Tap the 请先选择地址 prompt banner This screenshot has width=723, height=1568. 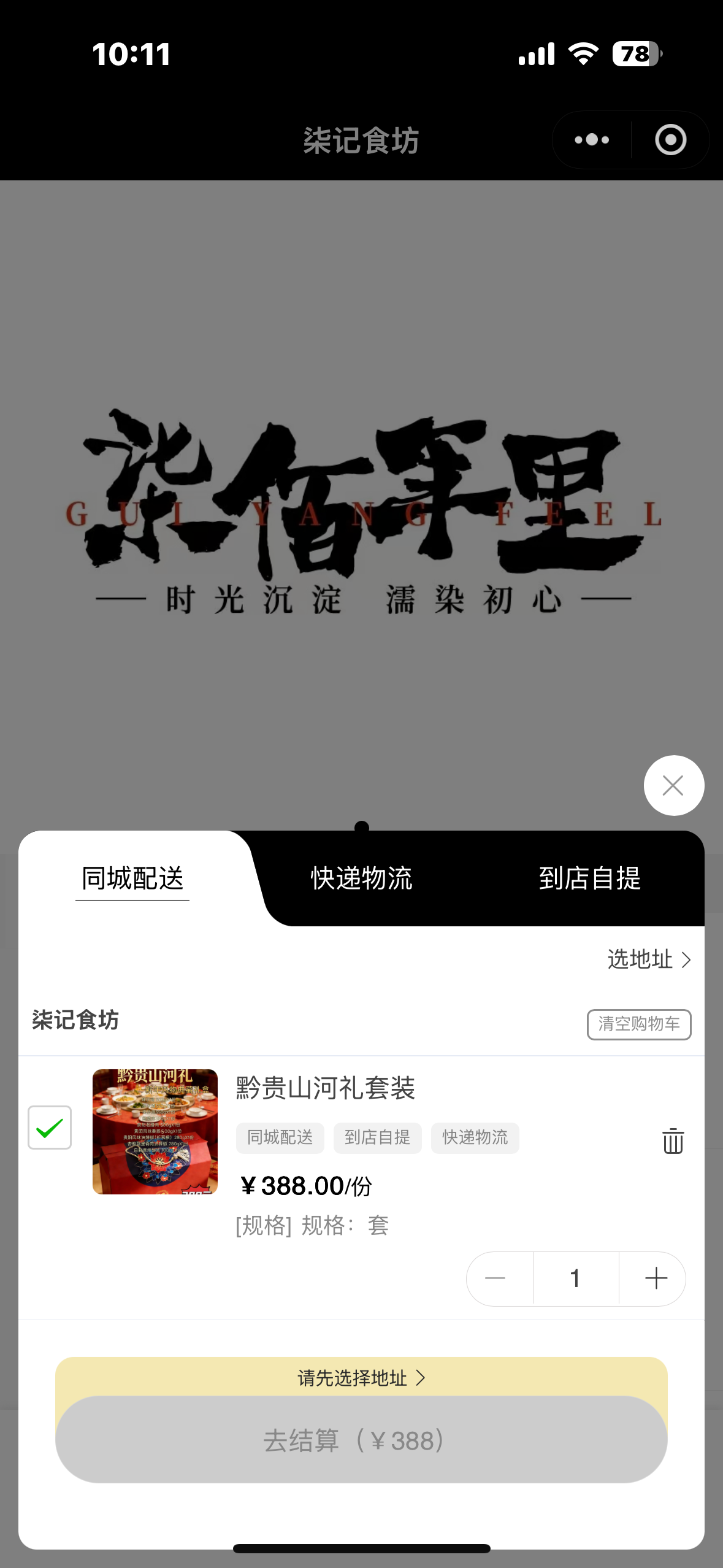pyautogui.click(x=361, y=1378)
